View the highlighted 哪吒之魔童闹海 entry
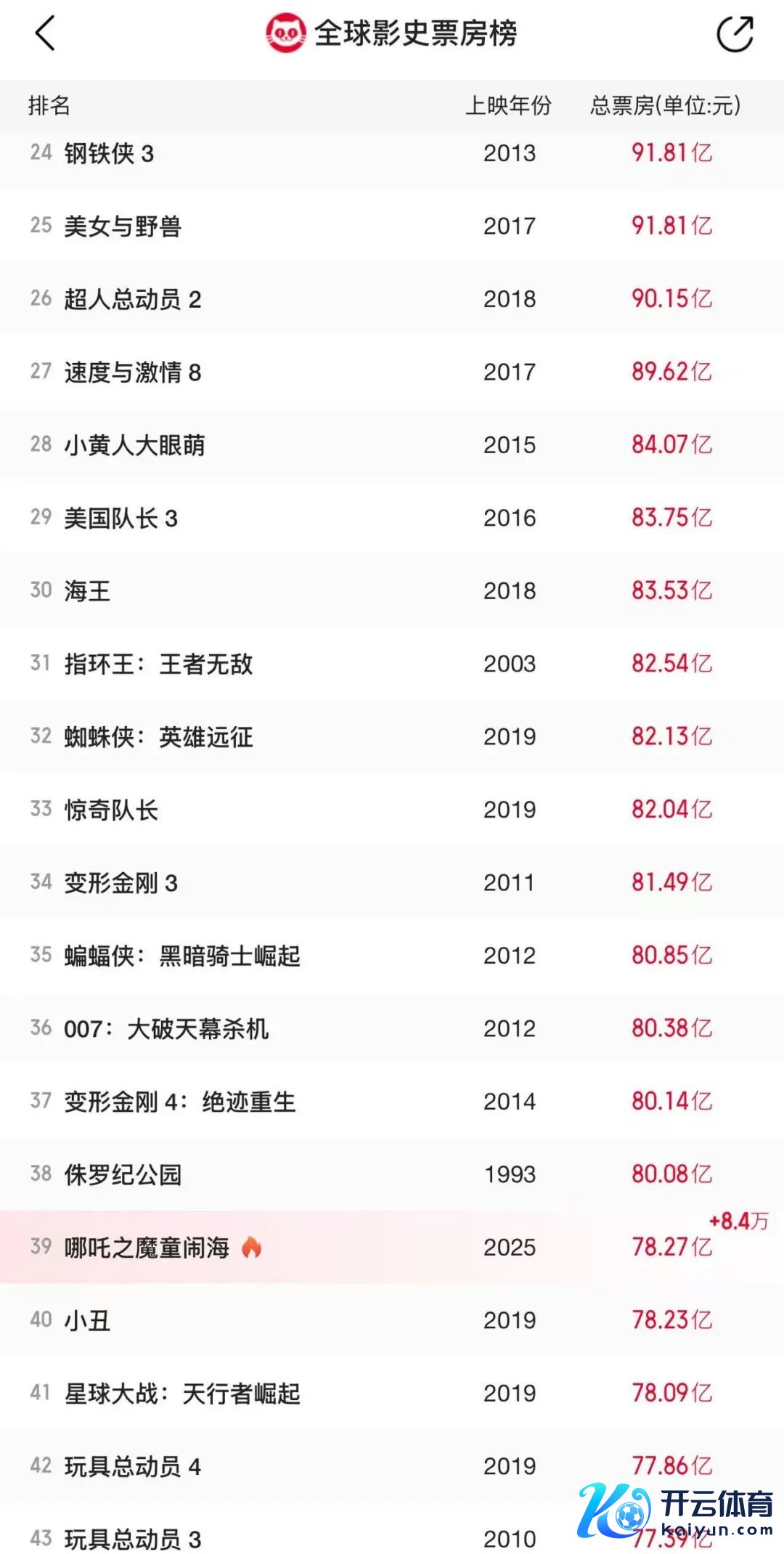Viewport: 784px width, 1554px height. click(147, 1248)
